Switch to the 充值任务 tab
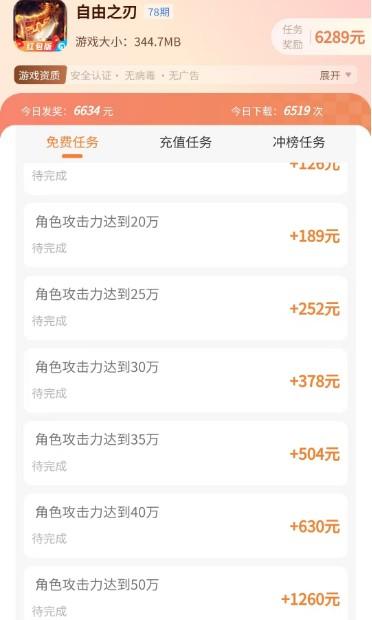 click(185, 142)
